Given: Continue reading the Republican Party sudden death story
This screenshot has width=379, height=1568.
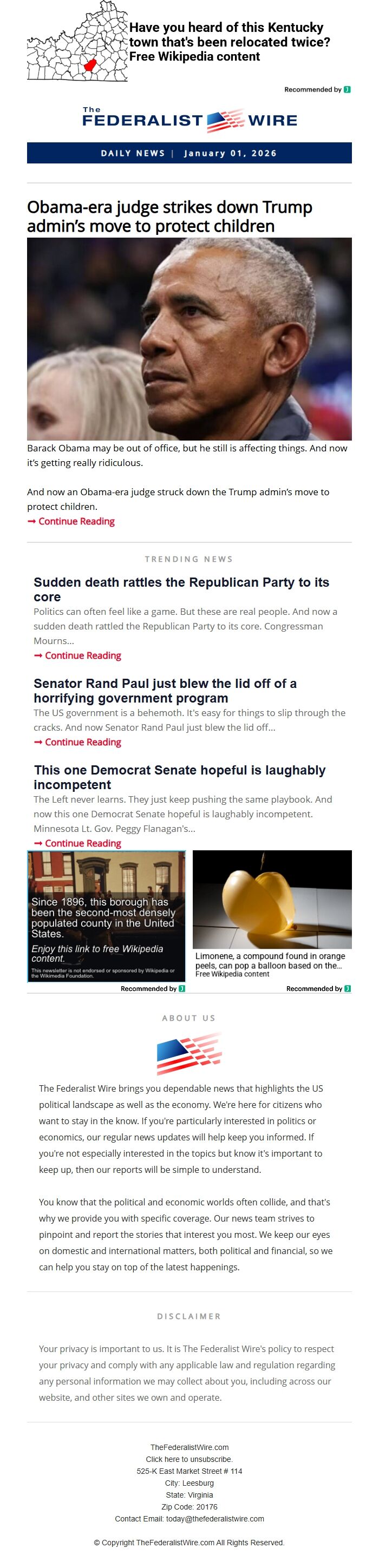Looking at the screenshot, I should click(83, 655).
